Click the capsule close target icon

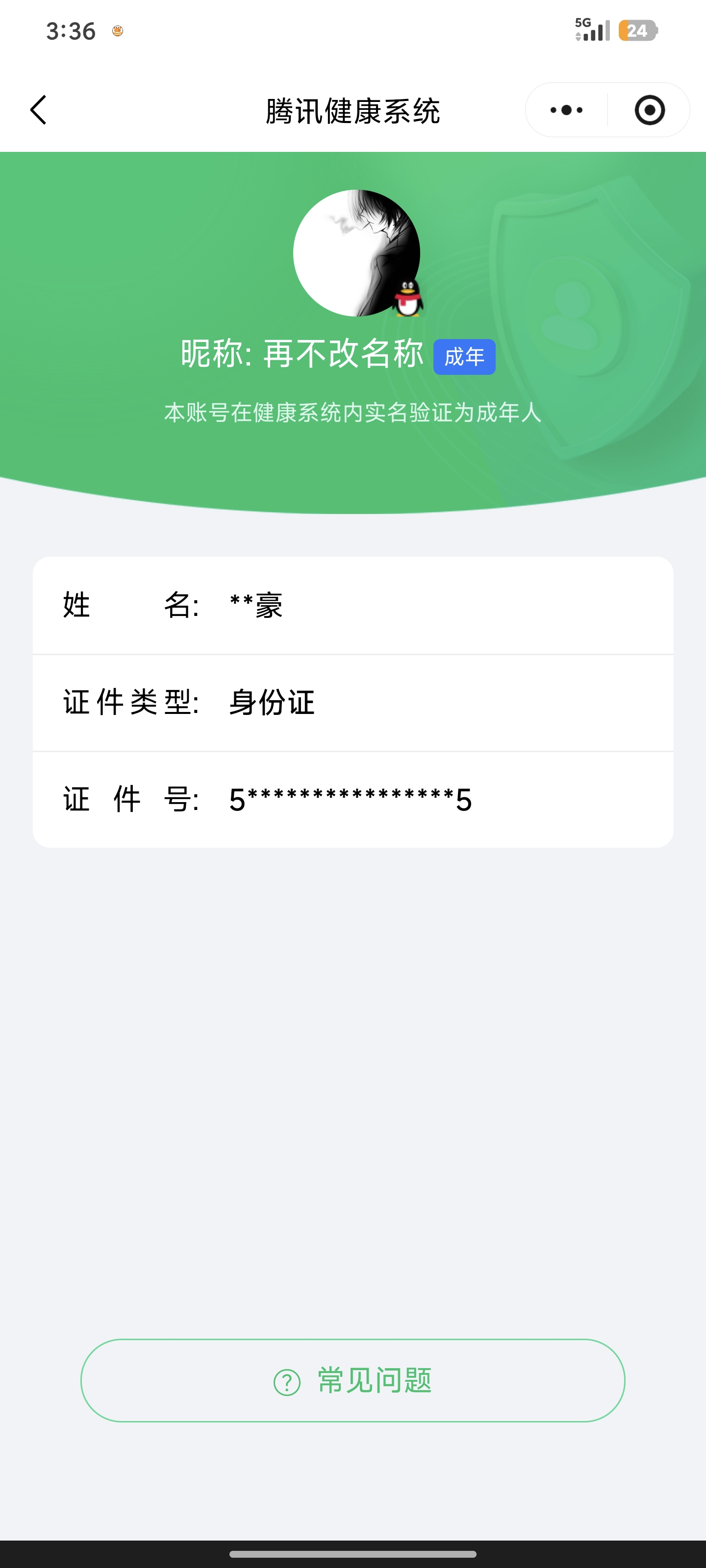[649, 110]
